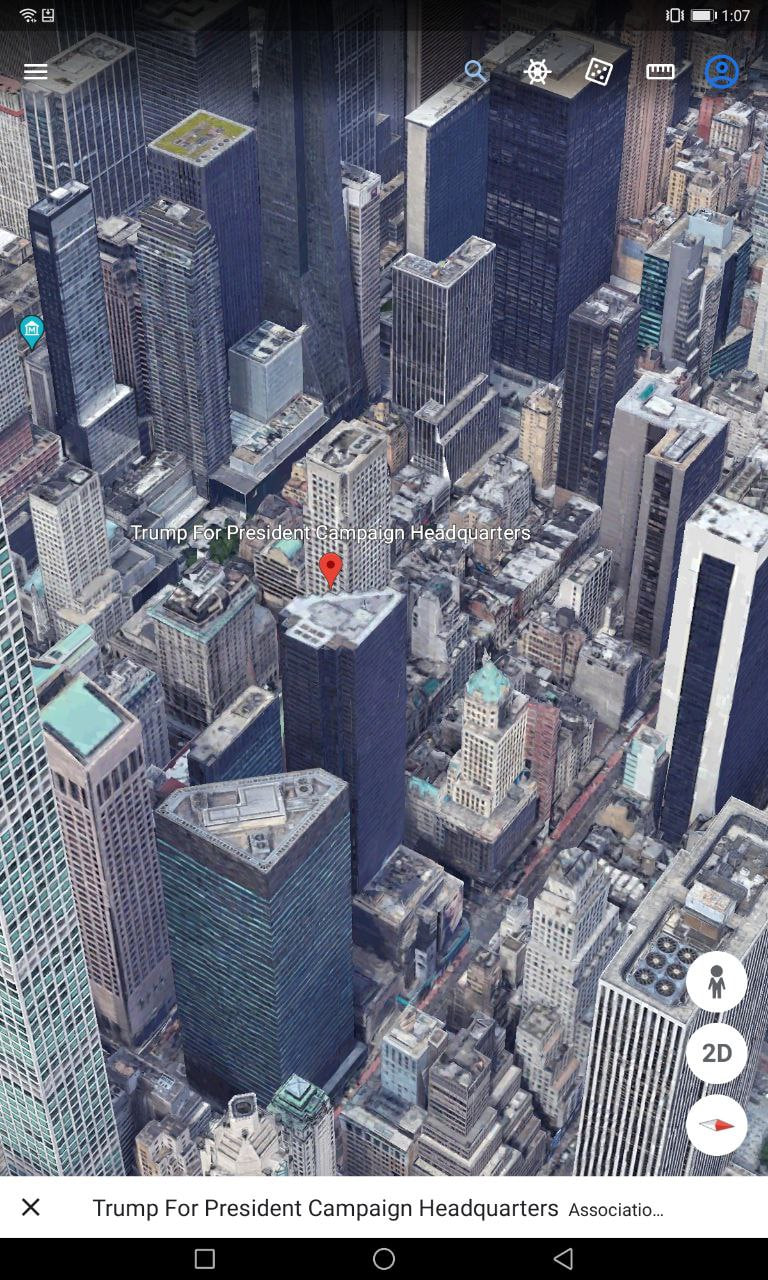
Task: Open the measure ruler tool
Action: 660,71
